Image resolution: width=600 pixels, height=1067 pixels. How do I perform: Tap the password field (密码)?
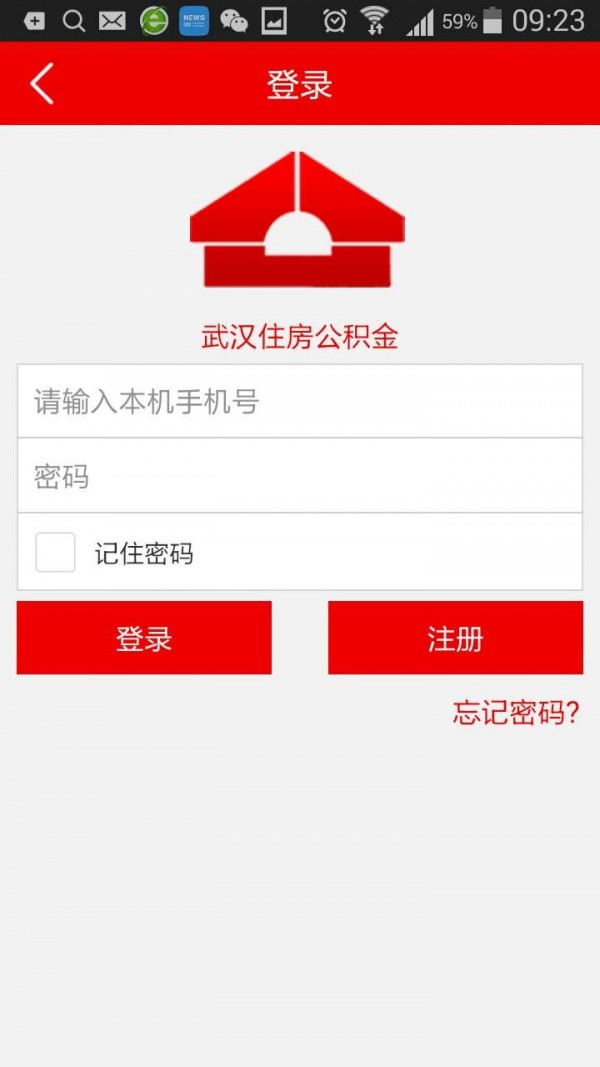(299, 476)
